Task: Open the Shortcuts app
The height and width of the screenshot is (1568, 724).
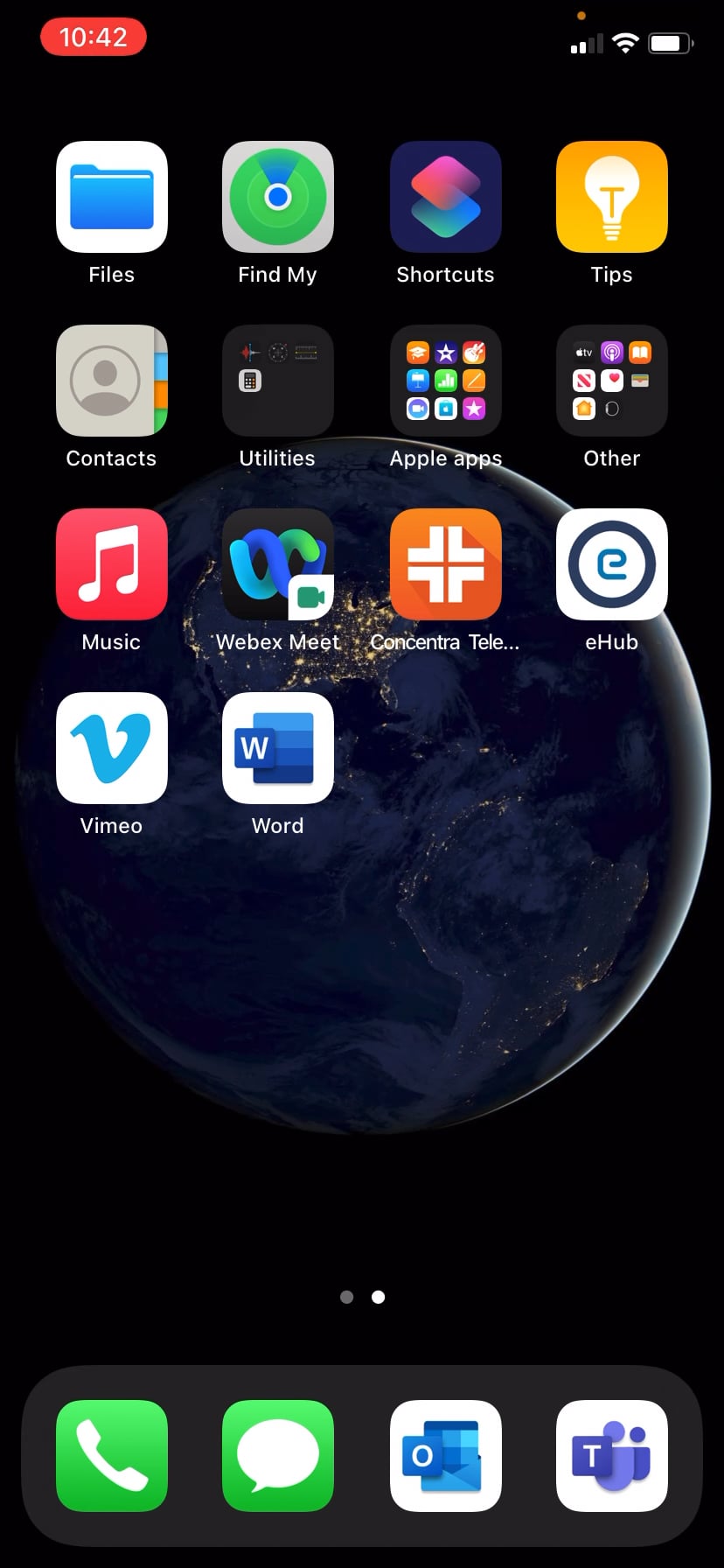Action: 445,197
